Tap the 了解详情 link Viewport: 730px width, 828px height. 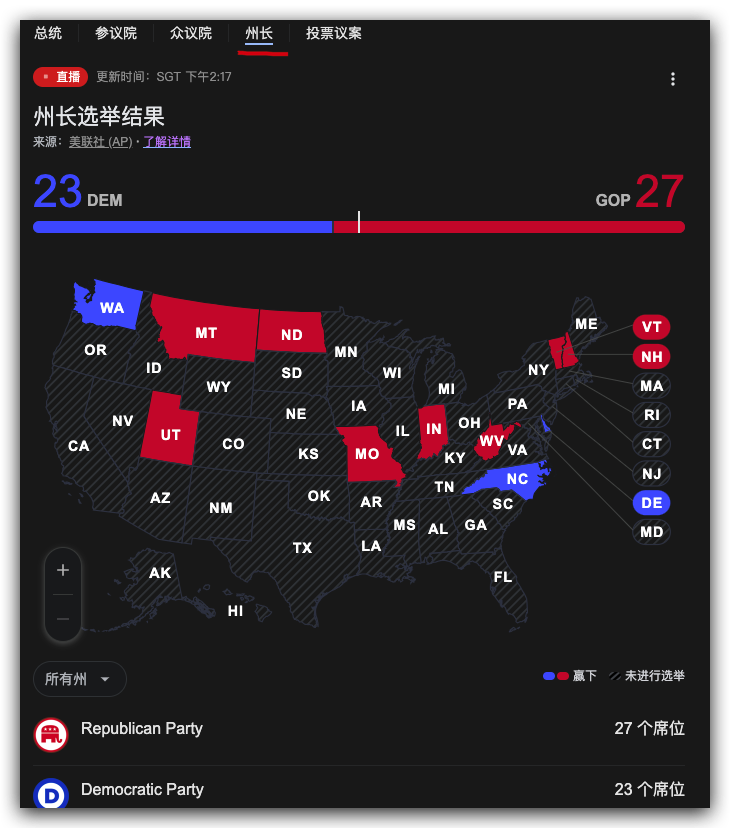point(167,142)
